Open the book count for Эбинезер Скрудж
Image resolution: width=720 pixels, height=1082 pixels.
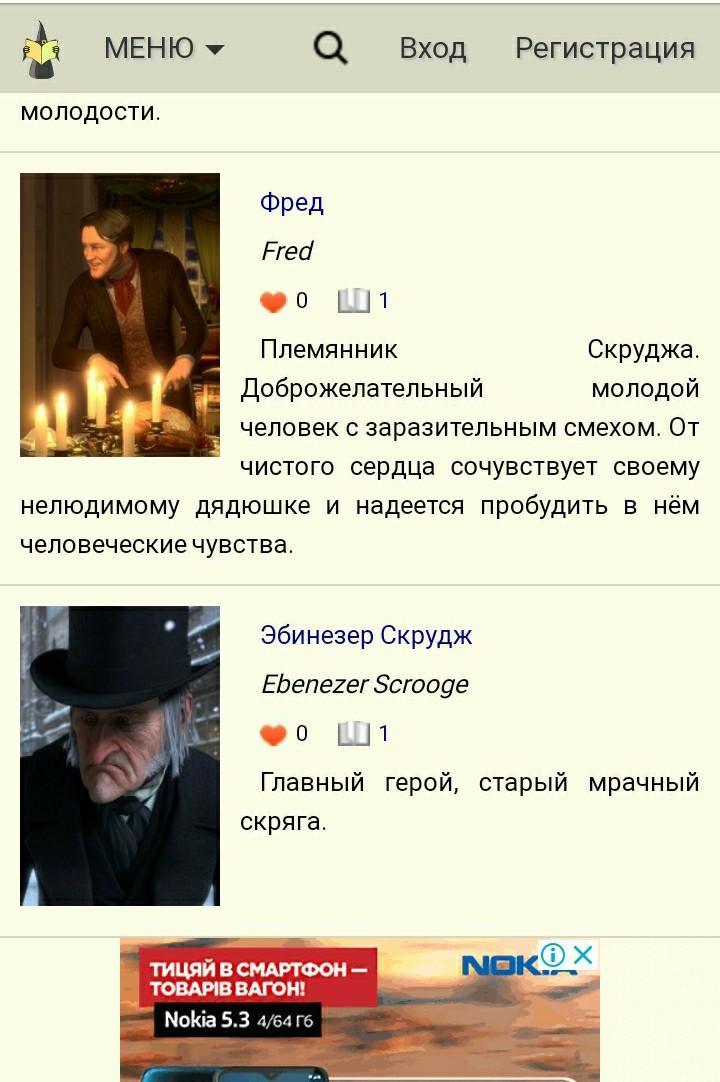click(x=363, y=733)
